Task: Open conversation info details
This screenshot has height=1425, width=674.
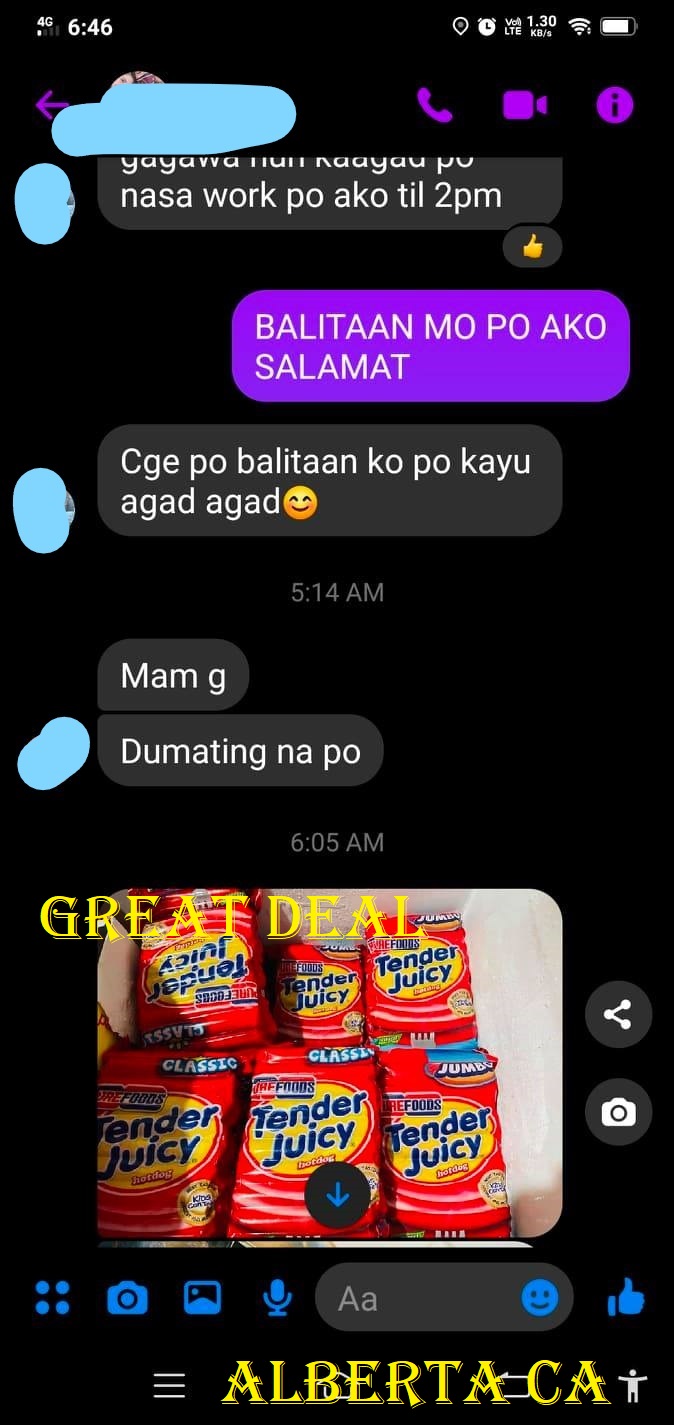Action: [x=614, y=105]
